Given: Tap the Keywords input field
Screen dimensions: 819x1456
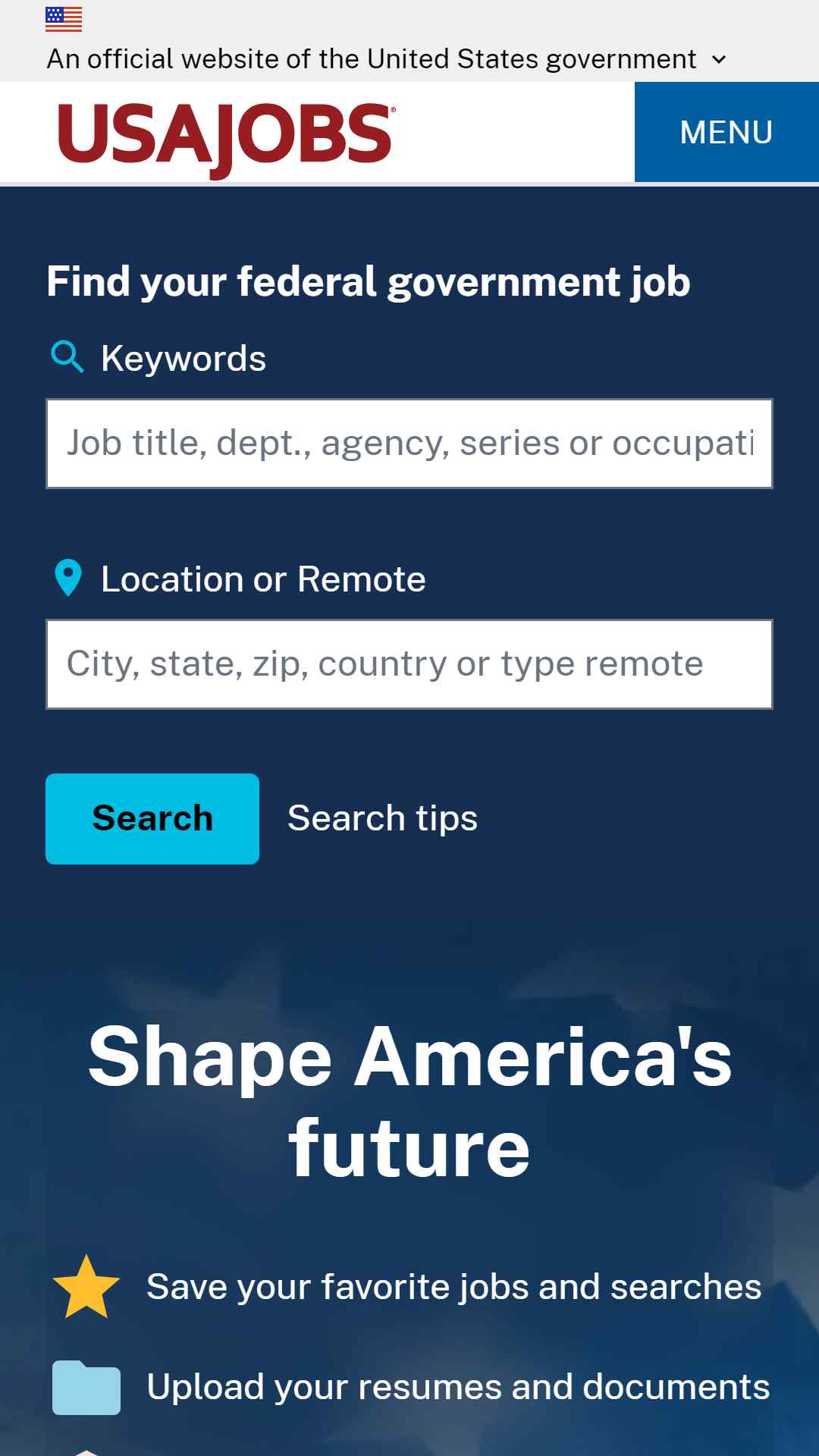Looking at the screenshot, I should [409, 444].
